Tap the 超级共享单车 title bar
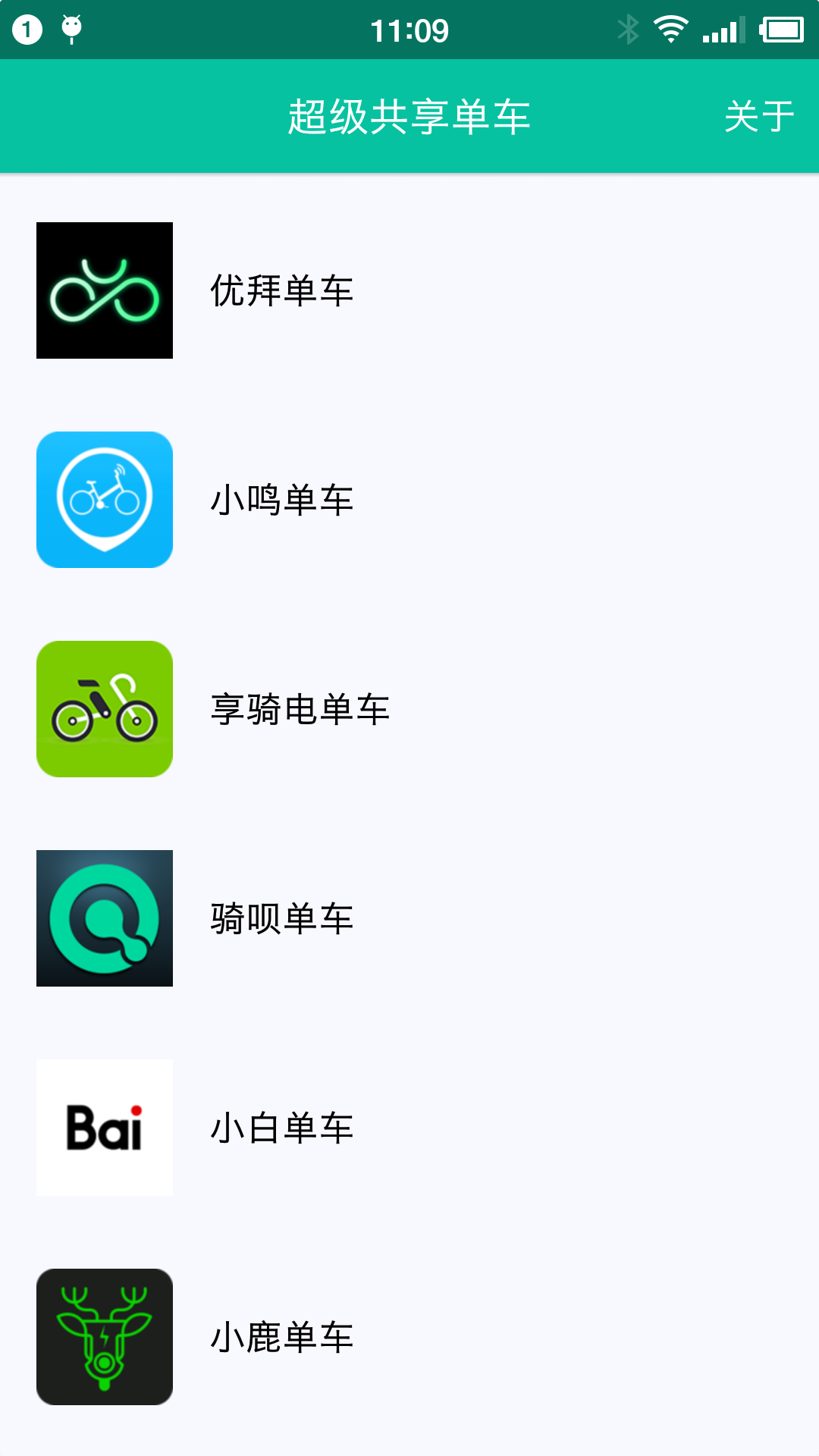Screen dimensions: 819x1456 coord(409,115)
